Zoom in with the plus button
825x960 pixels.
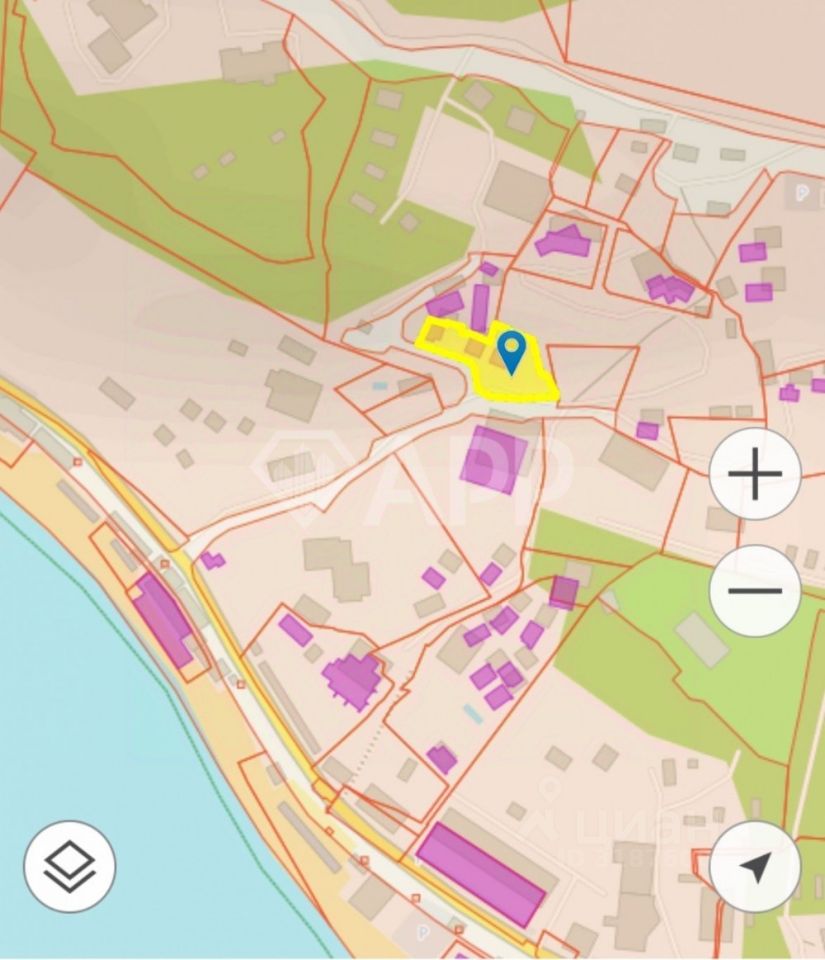pyautogui.click(x=755, y=473)
